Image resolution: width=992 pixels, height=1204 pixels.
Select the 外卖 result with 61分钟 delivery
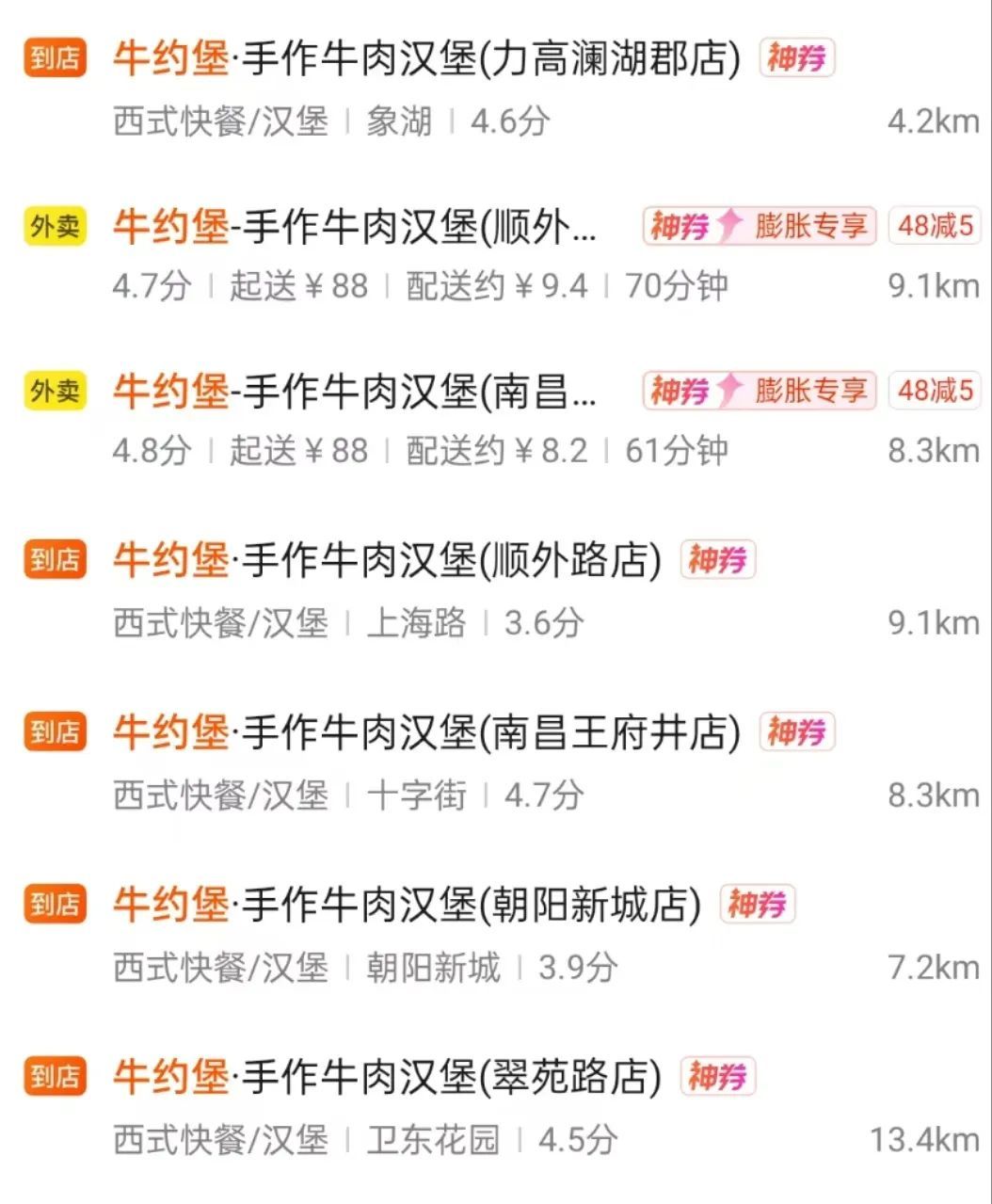354,393
